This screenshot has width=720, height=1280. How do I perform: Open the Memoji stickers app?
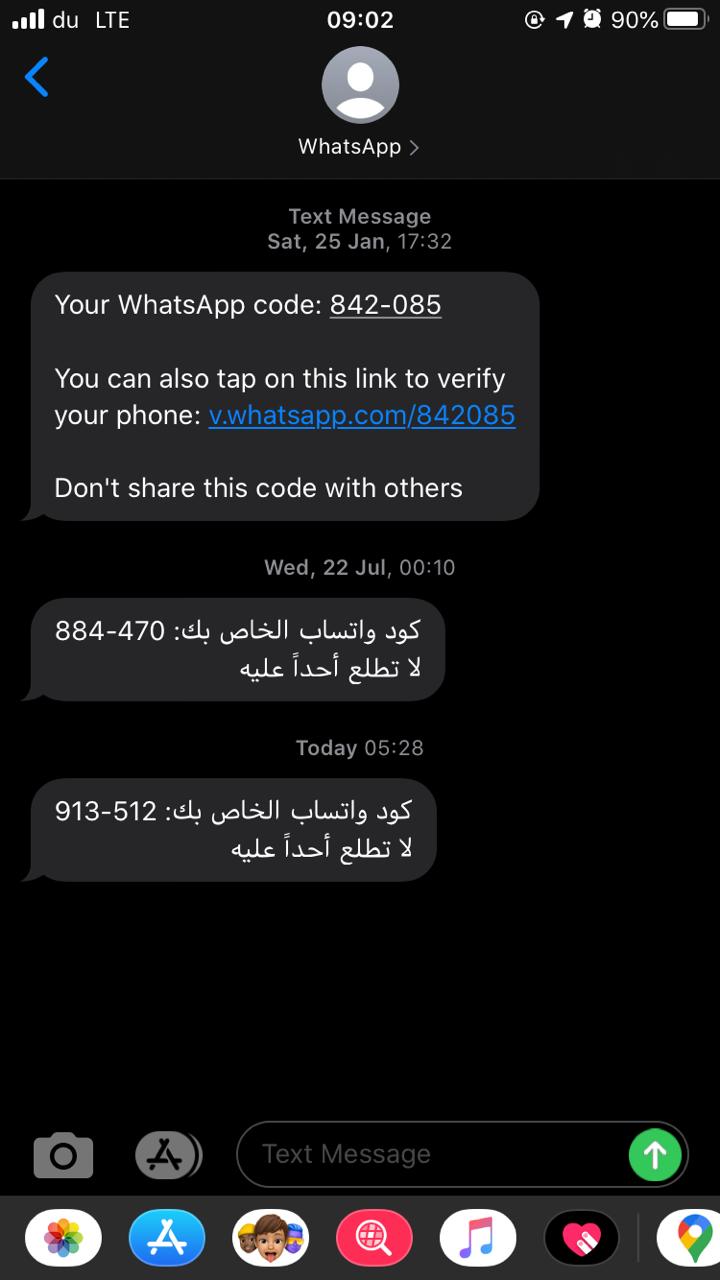(x=271, y=1238)
